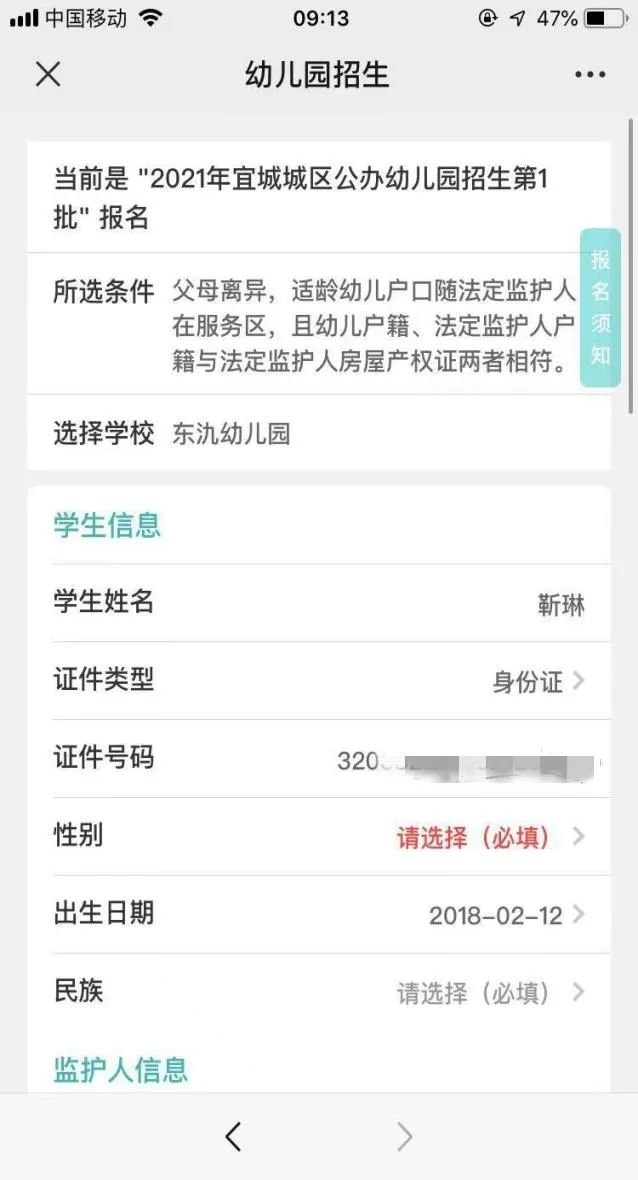Open the three-dot overflow menu
Screen dimensions: 638x1180
590,75
